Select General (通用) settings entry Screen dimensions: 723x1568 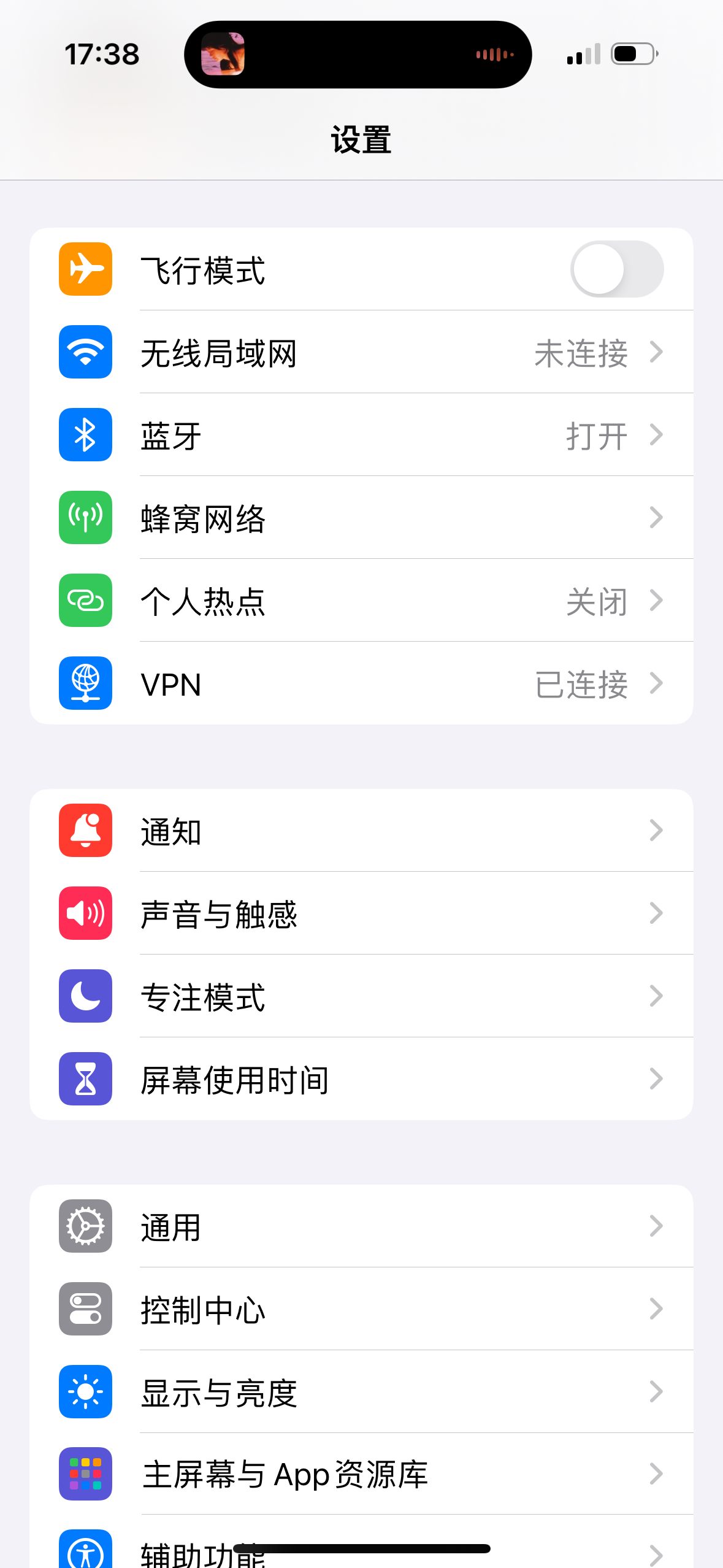click(368, 1227)
